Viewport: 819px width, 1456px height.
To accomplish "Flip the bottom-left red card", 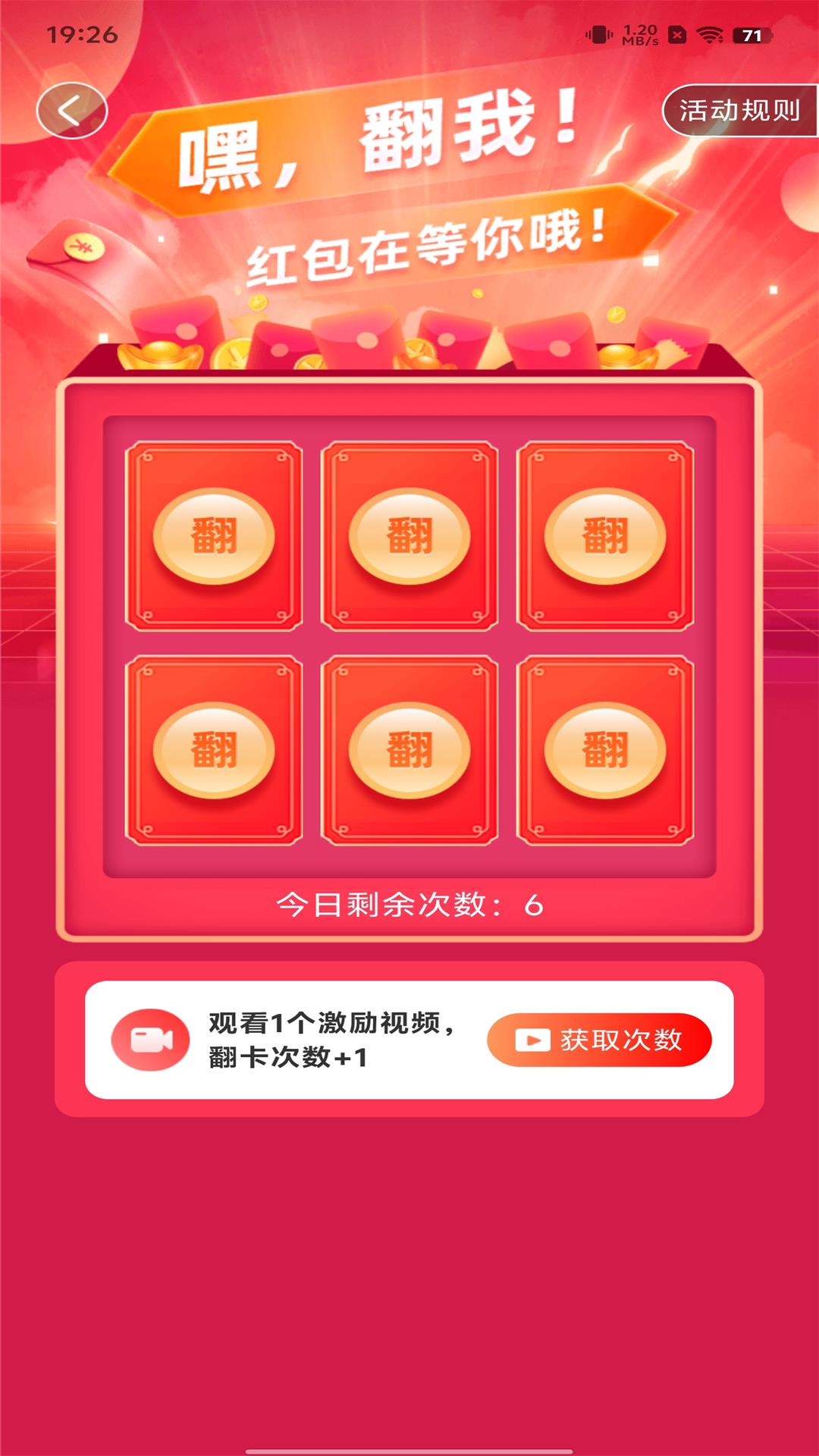I will pos(214,751).
